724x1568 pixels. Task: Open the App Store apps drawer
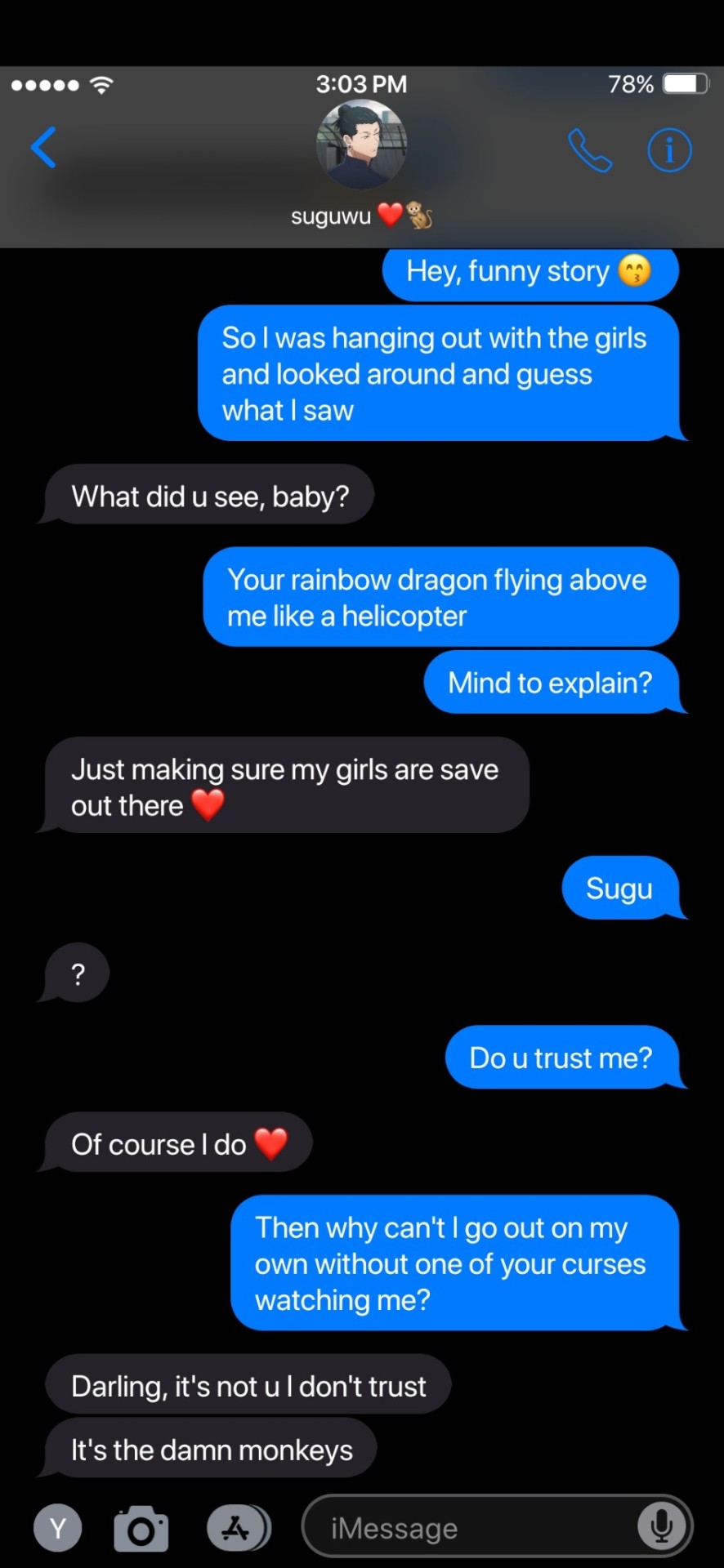coord(237,1528)
